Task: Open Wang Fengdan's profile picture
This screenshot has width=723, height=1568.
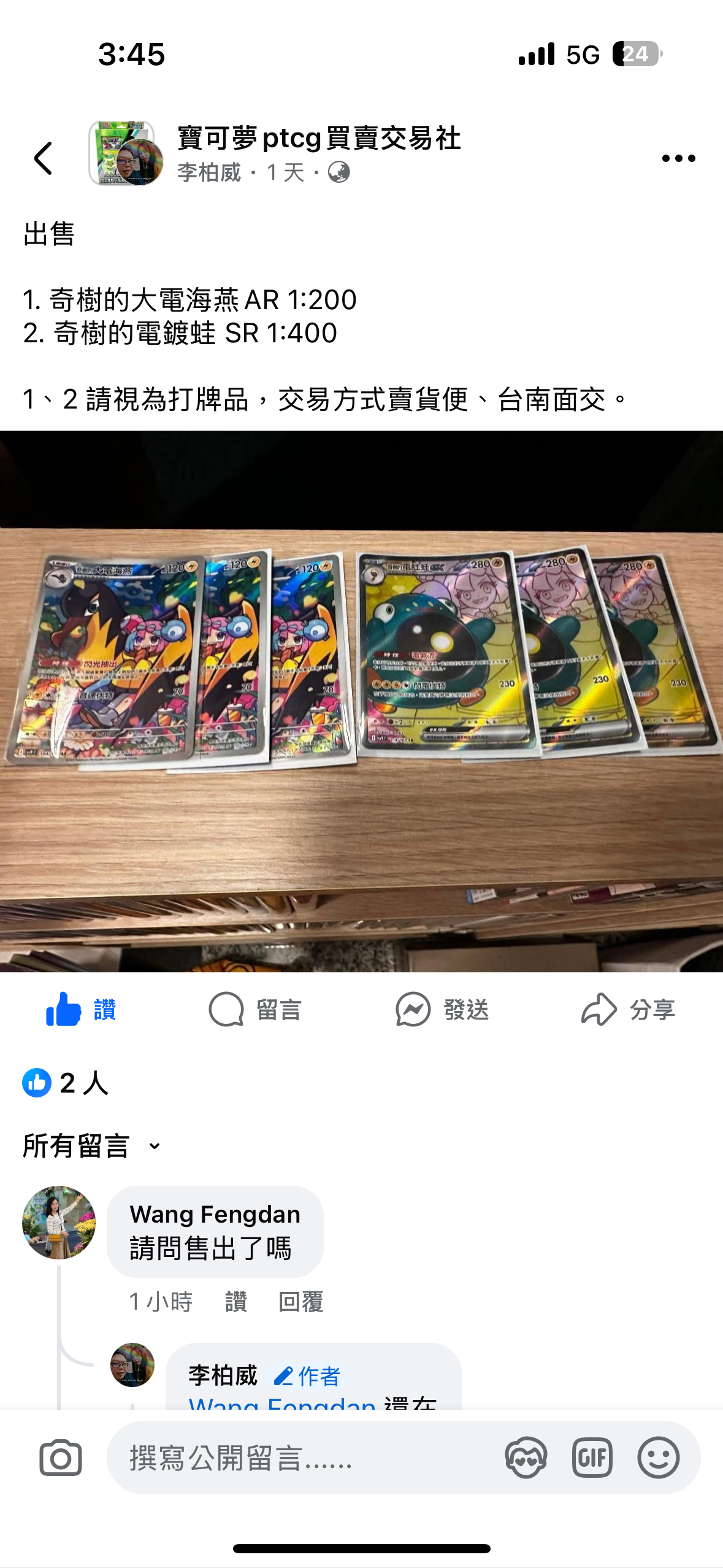Action: (x=59, y=1222)
